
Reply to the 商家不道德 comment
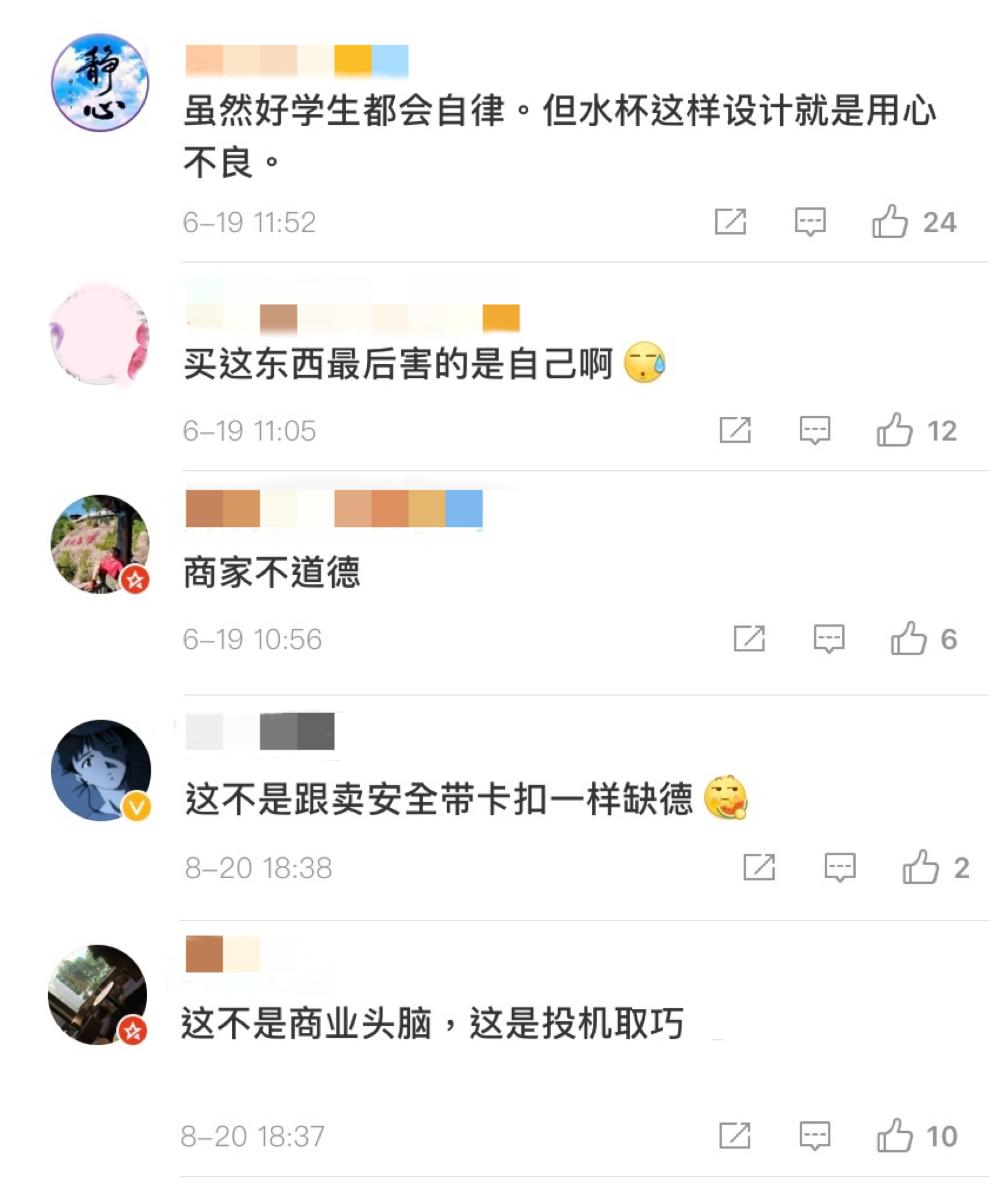(x=829, y=639)
